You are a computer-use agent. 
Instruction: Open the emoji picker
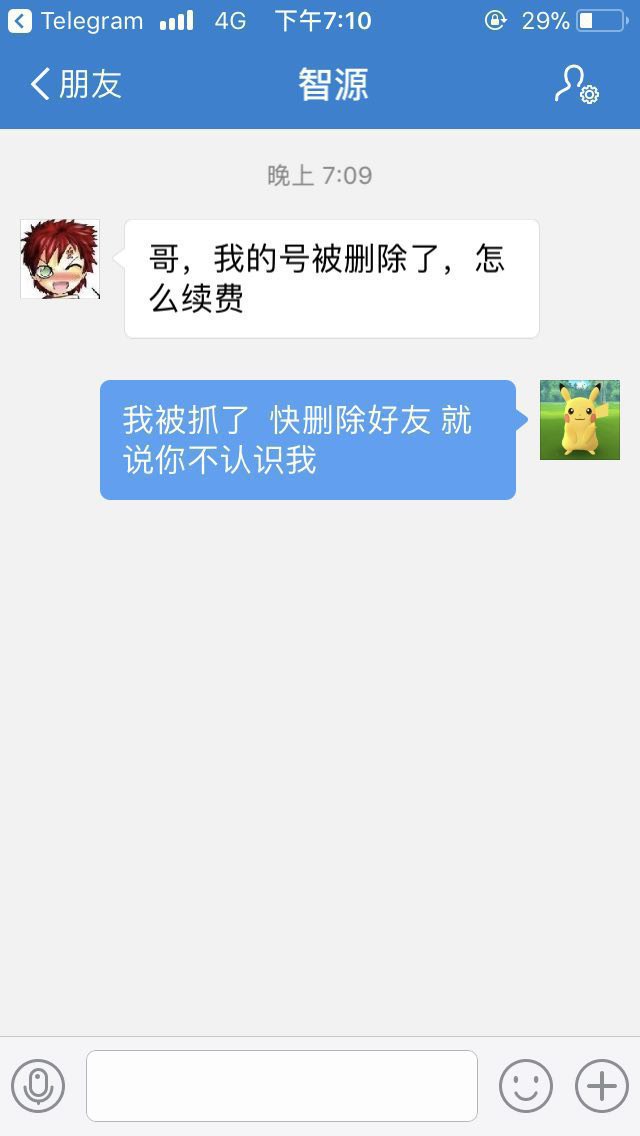(x=526, y=1086)
